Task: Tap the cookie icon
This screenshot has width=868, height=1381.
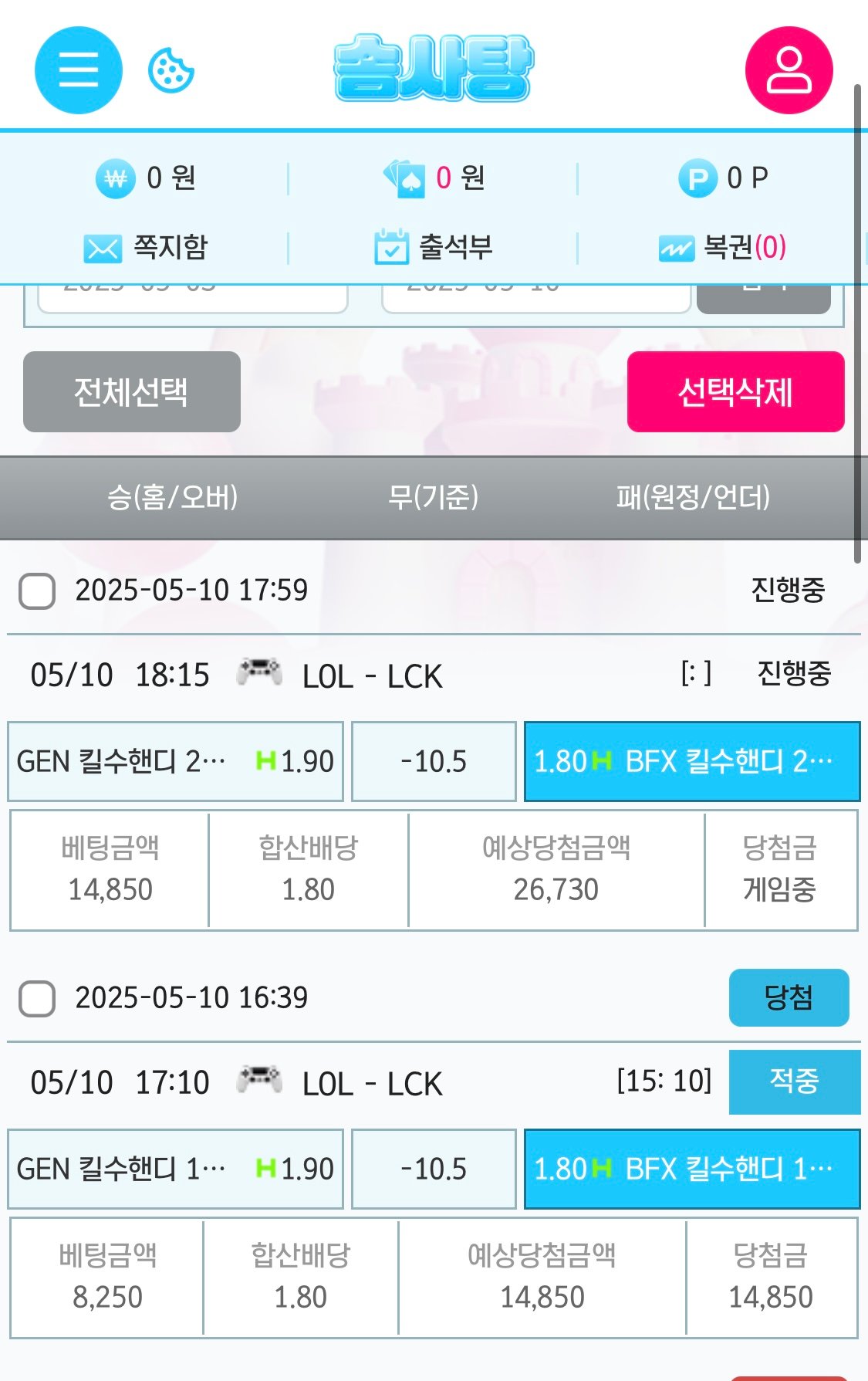Action: pyautogui.click(x=171, y=71)
